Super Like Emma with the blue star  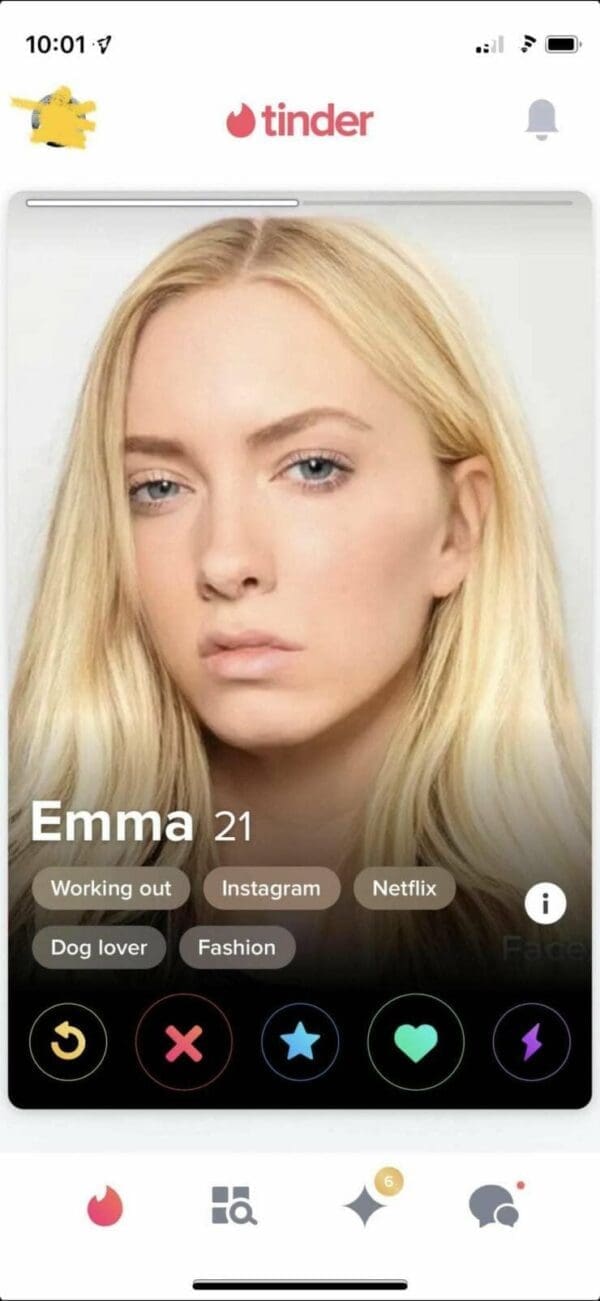(x=300, y=1042)
